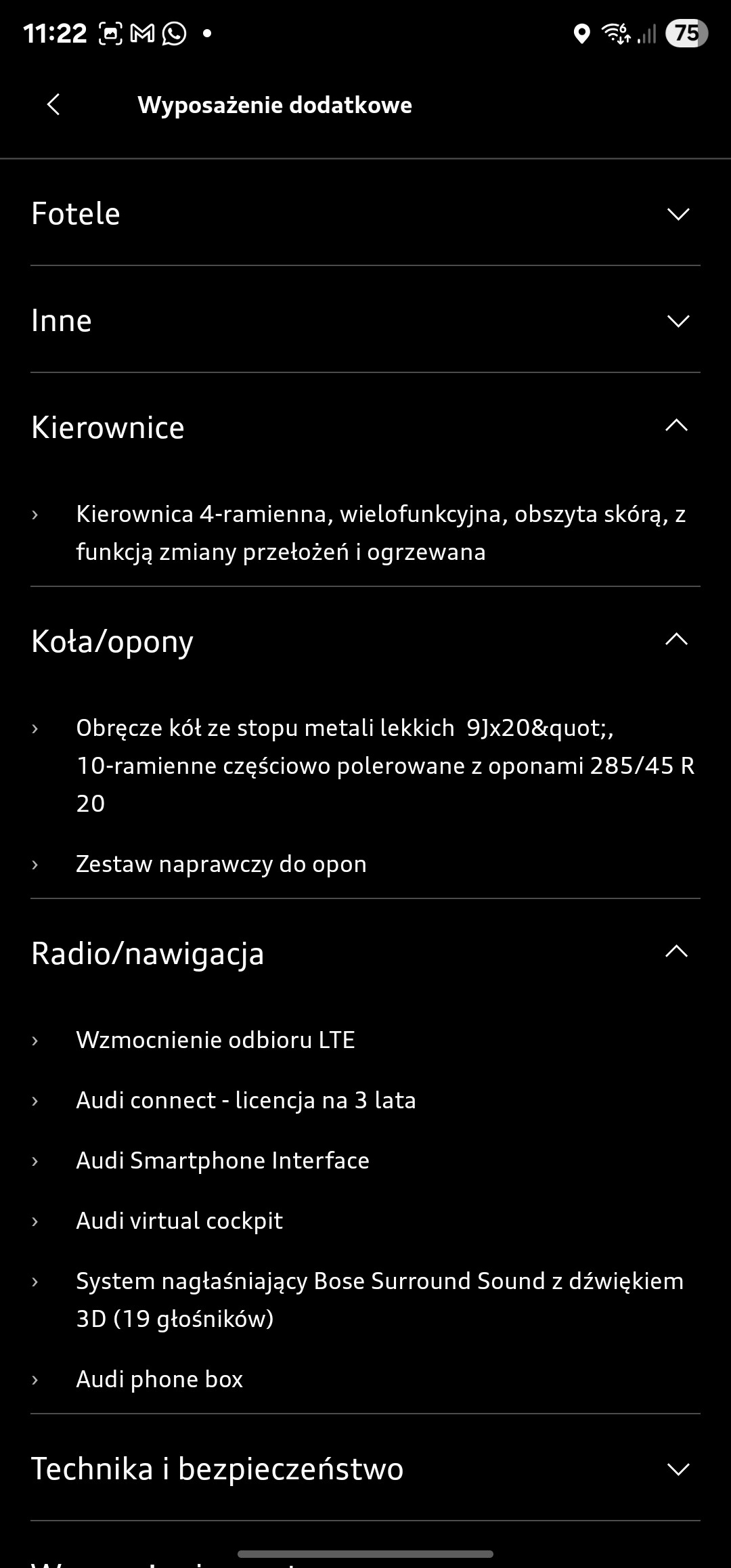Open the Kierownica 4-ramienna item details
731x1568 pixels.
click(365, 533)
